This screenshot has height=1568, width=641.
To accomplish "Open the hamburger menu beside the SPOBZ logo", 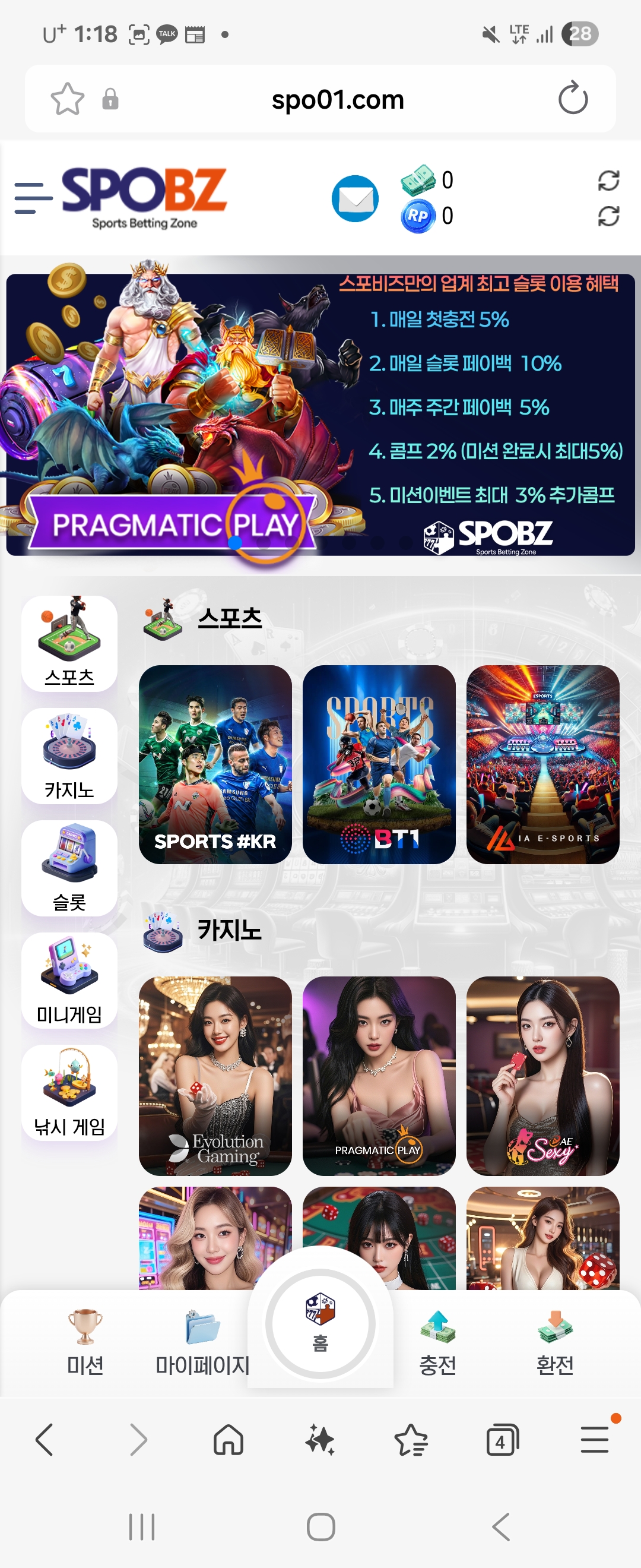I will point(33,198).
